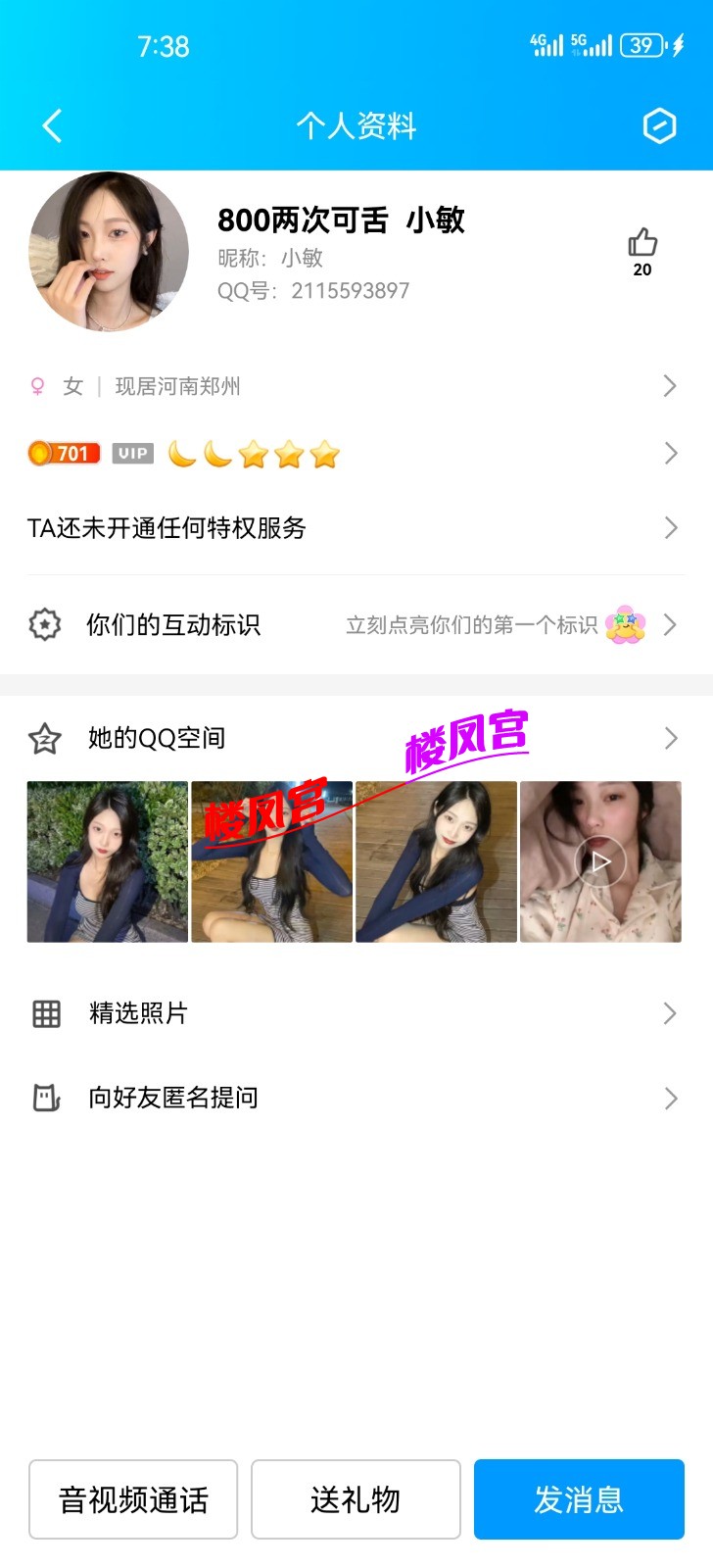Click the grid icon beside 精选照片
The width and height of the screenshot is (713, 1568).
point(45,1013)
